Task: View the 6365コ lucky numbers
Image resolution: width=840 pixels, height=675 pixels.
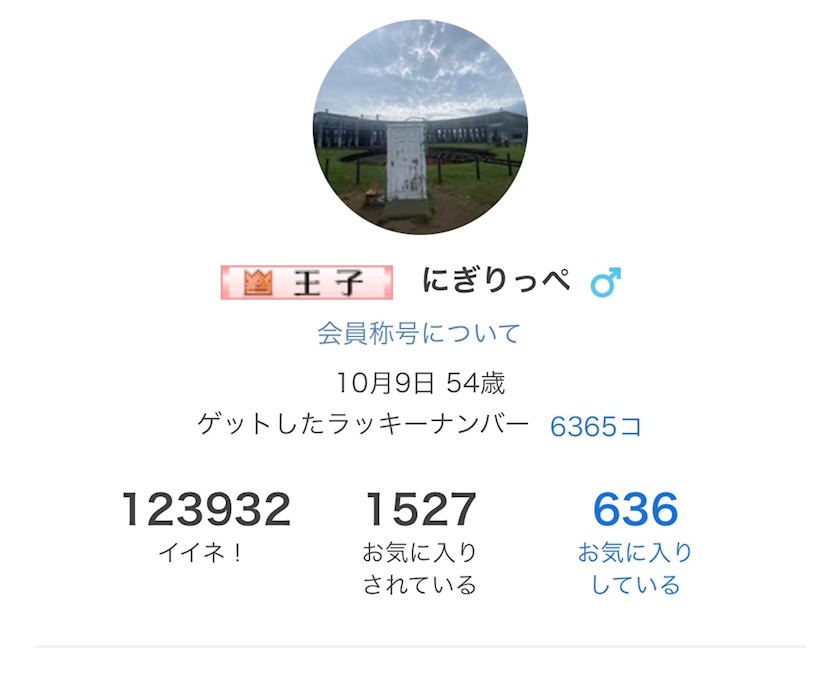Action: click(596, 427)
